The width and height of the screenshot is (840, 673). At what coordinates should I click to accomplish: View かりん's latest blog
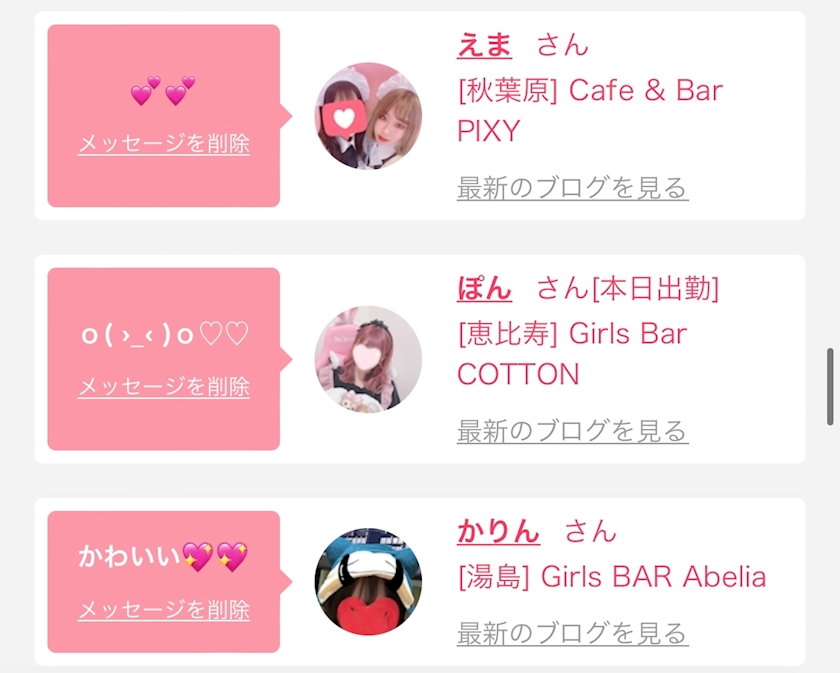[x=573, y=633]
